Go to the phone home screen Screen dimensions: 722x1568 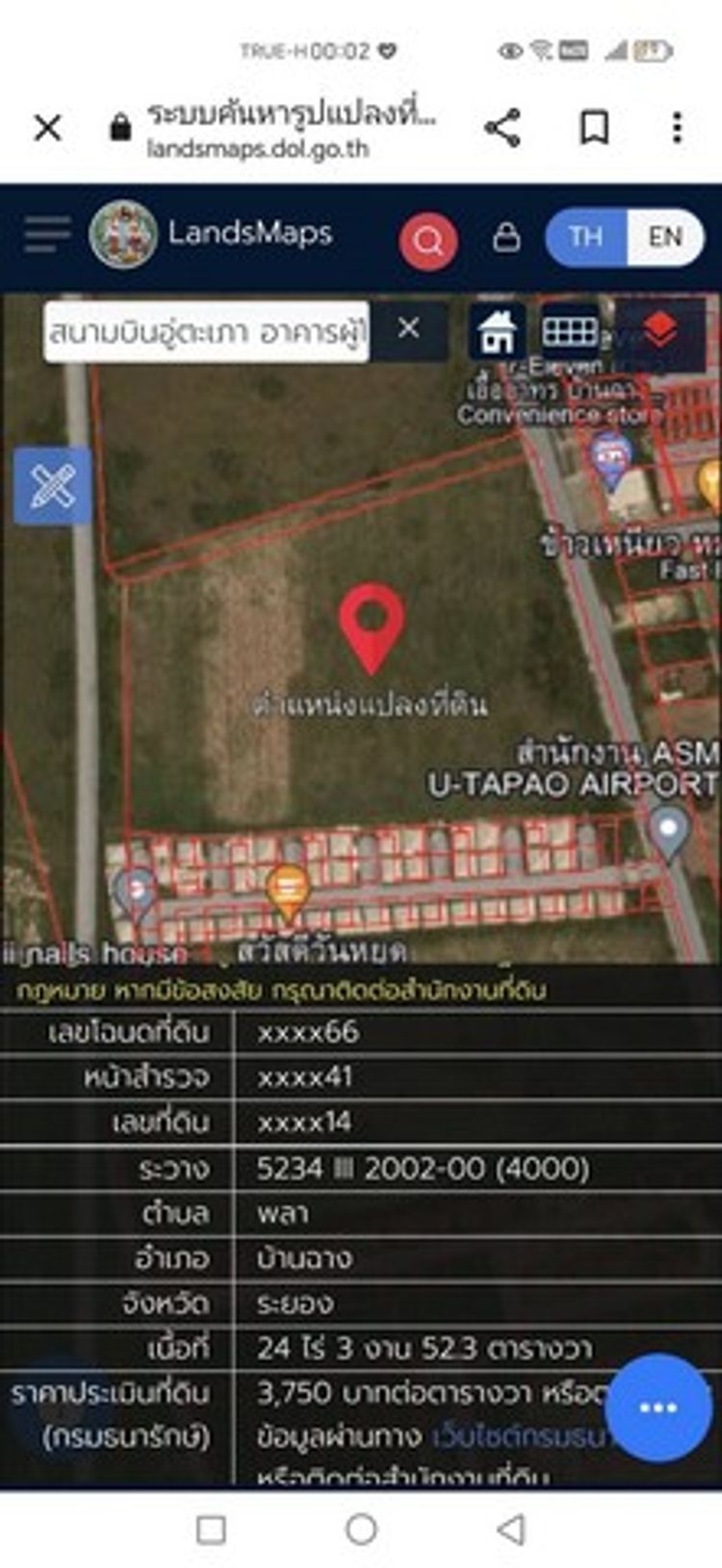click(x=361, y=1529)
